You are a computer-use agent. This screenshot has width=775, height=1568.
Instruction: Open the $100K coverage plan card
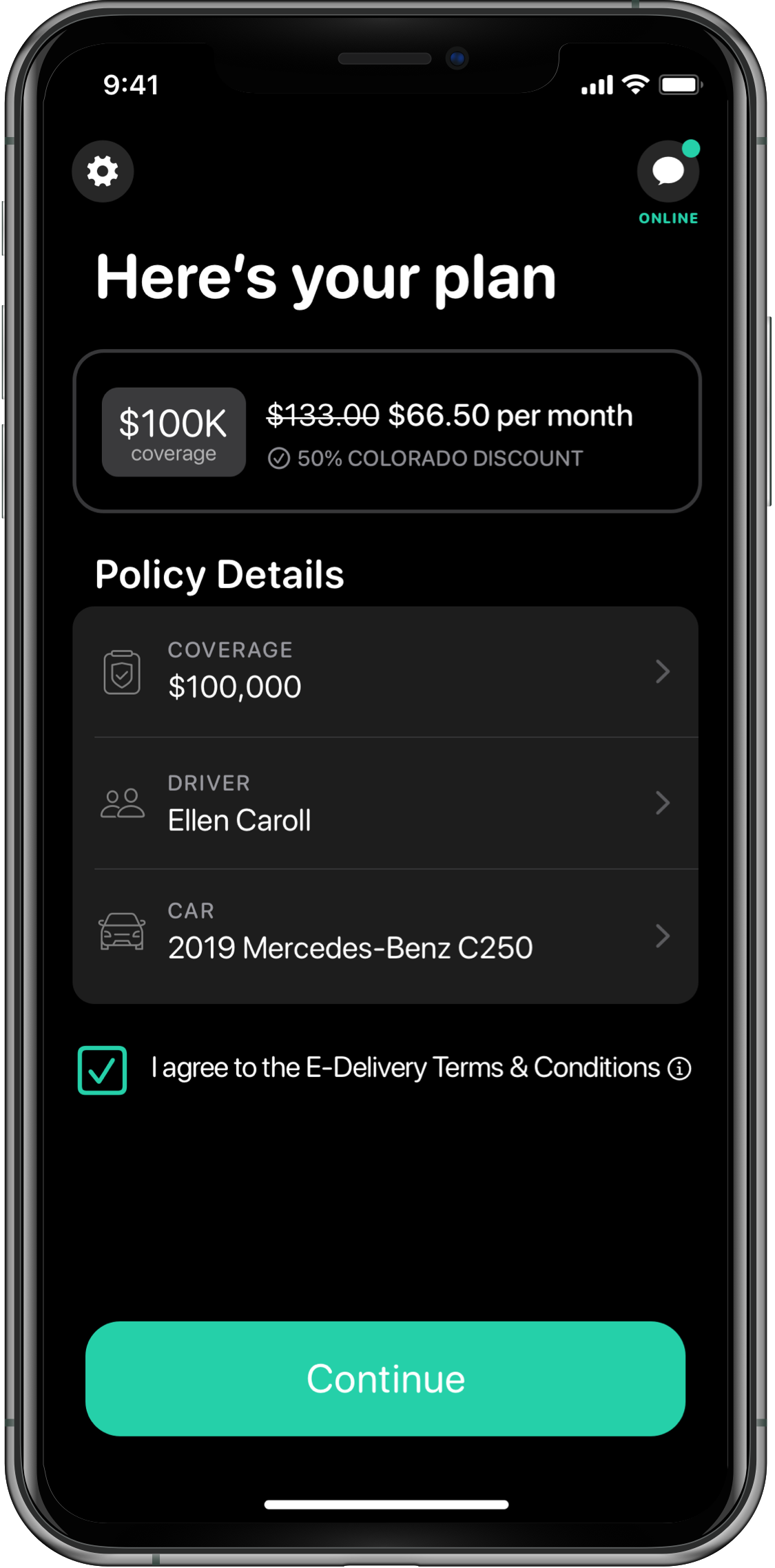[387, 432]
